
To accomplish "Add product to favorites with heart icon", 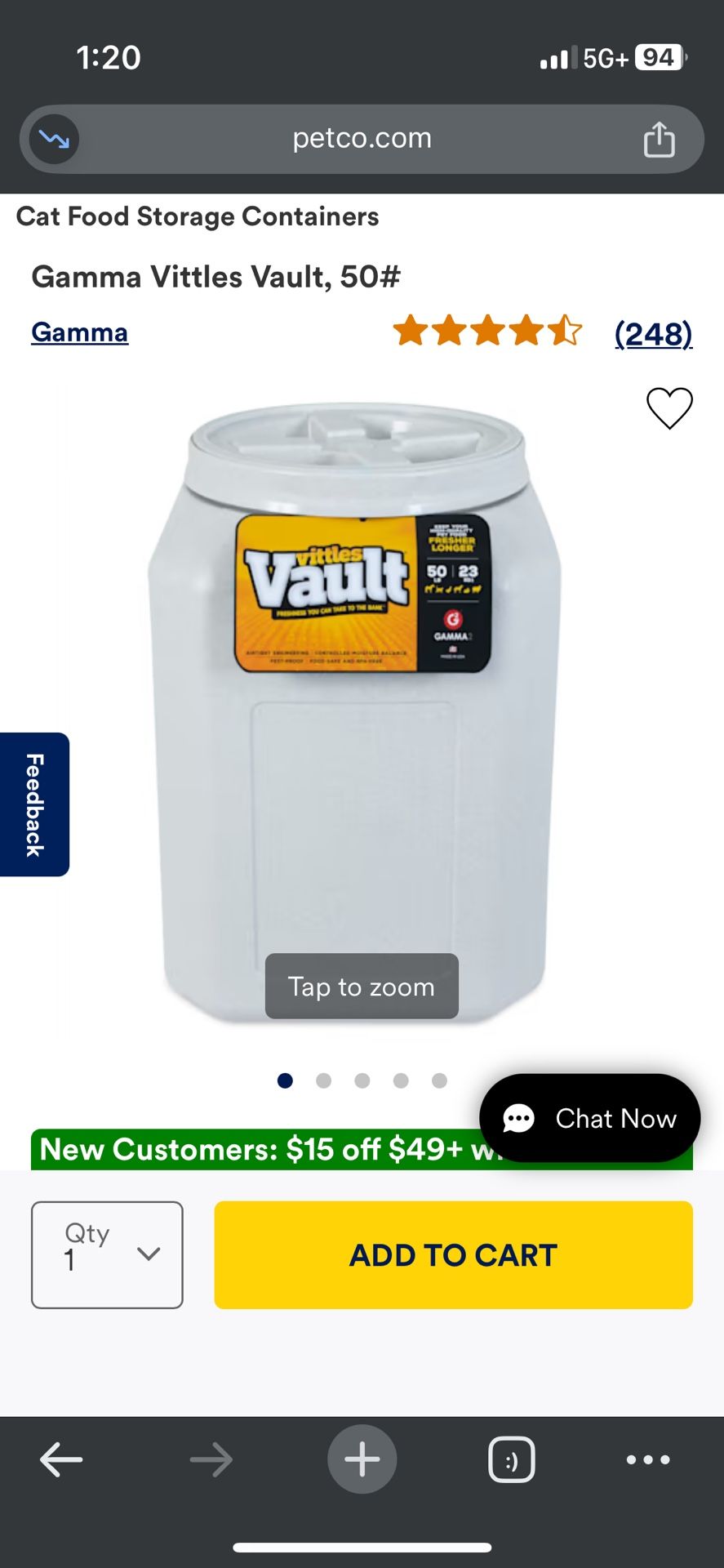I will (x=669, y=408).
